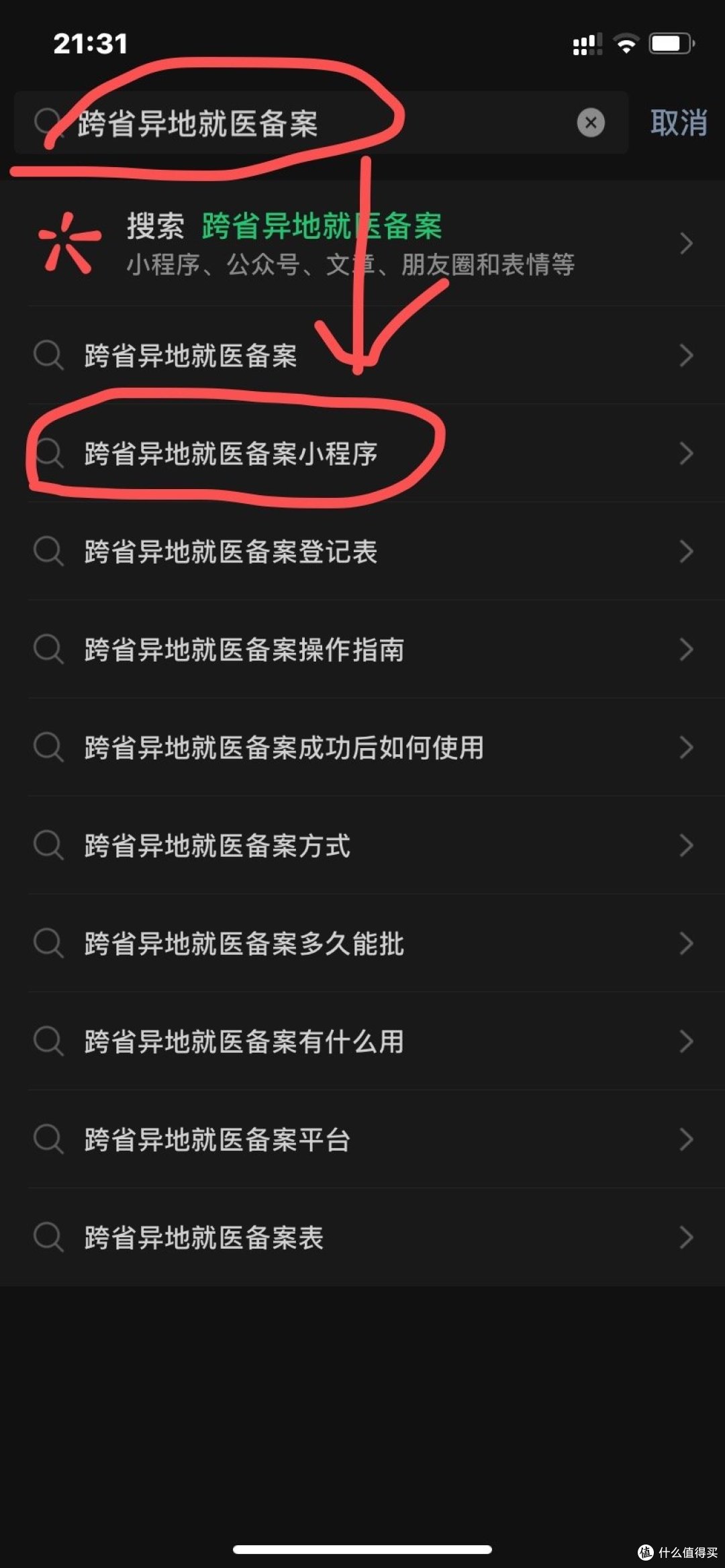Tap 取消 to cancel the search
Viewport: 725px width, 1568px height.
[678, 123]
